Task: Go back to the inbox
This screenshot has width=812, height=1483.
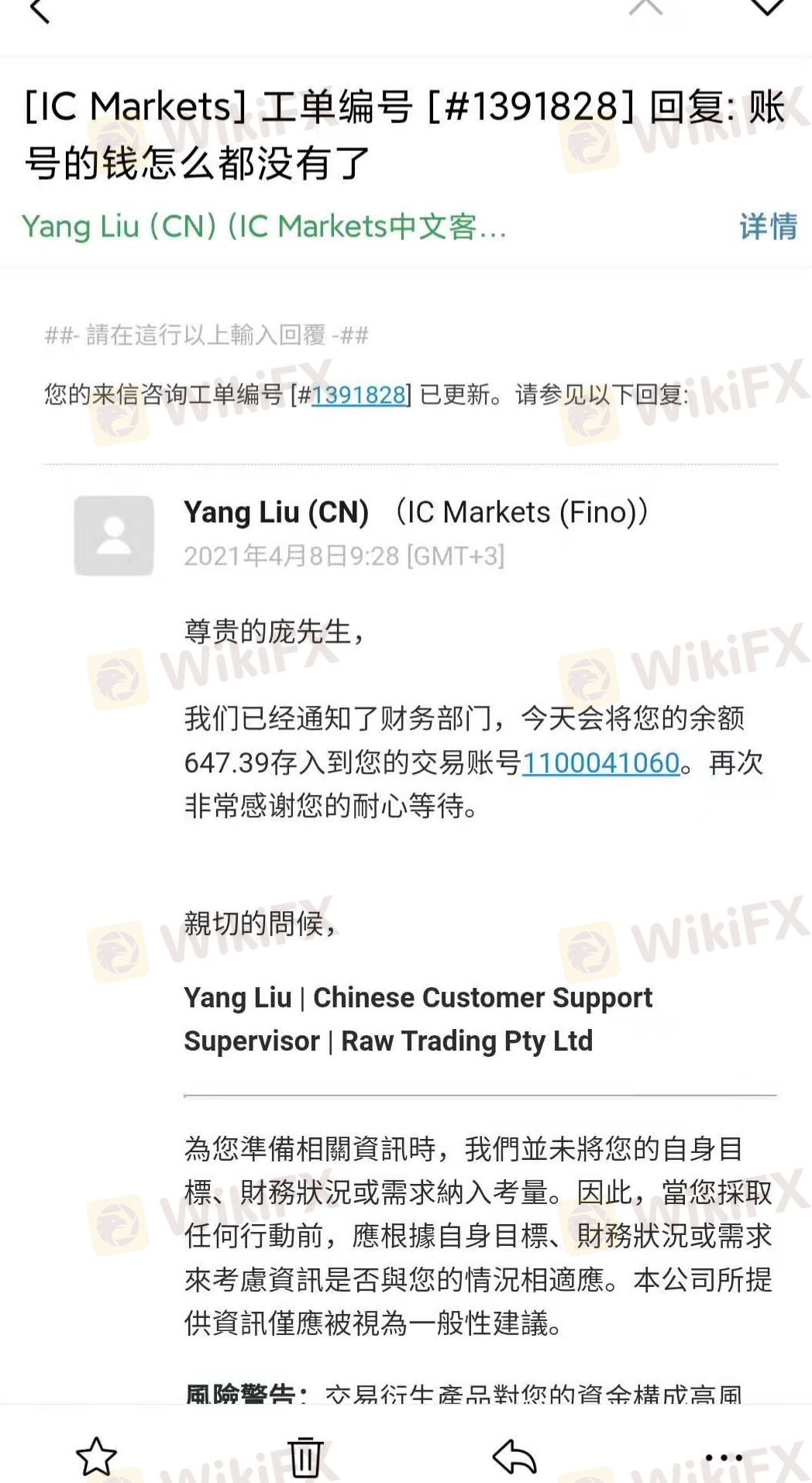Action: click(x=39, y=10)
